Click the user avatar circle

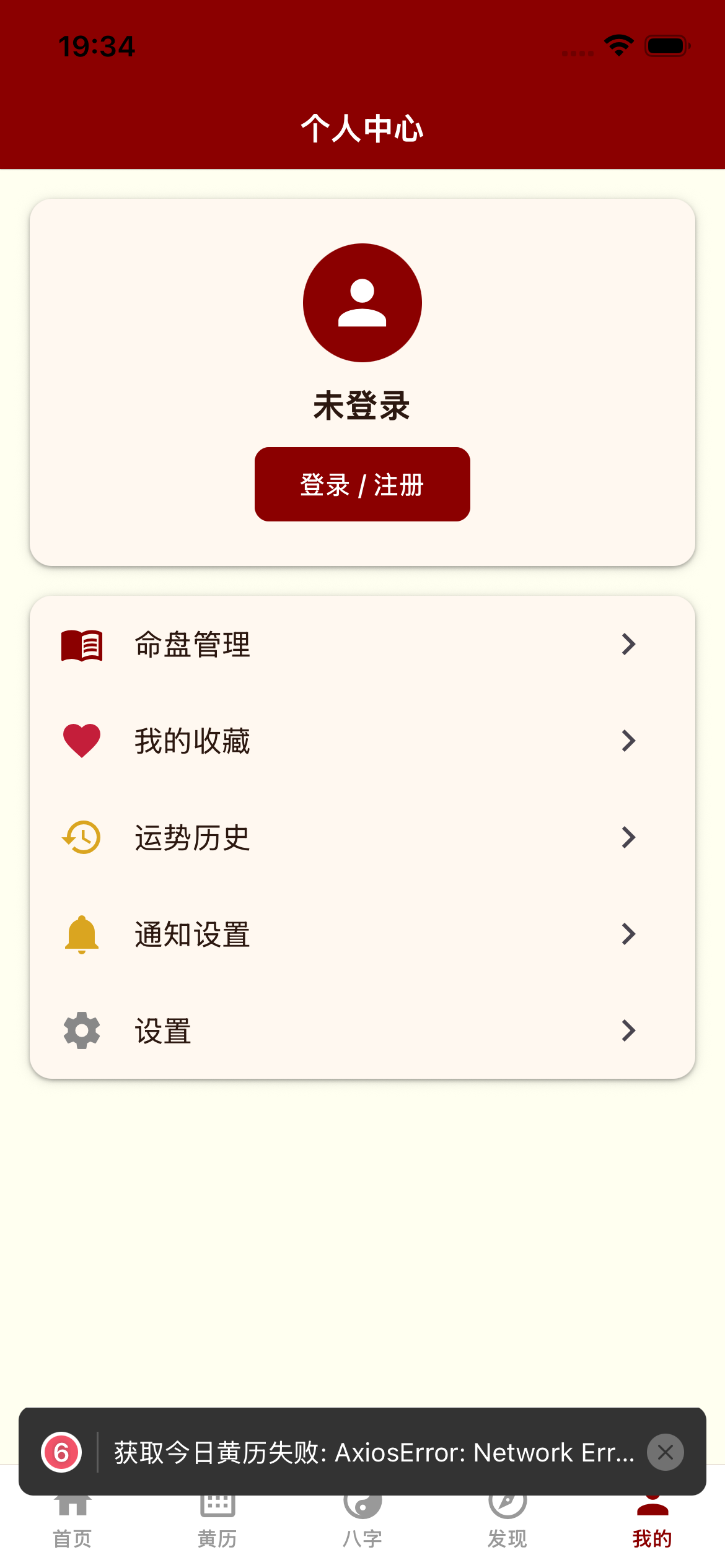pyautogui.click(x=362, y=302)
